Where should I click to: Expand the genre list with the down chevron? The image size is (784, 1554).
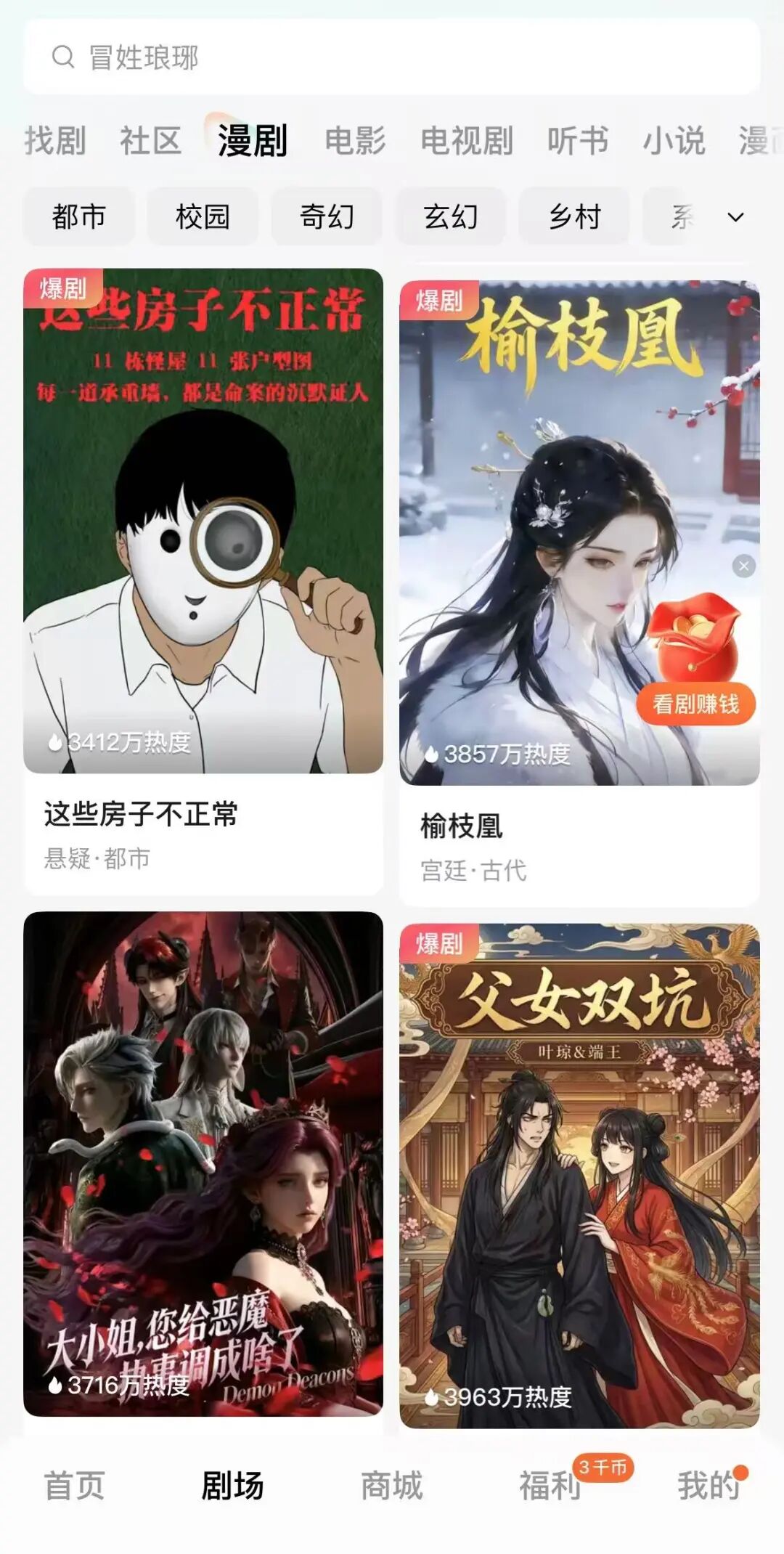[x=735, y=217]
